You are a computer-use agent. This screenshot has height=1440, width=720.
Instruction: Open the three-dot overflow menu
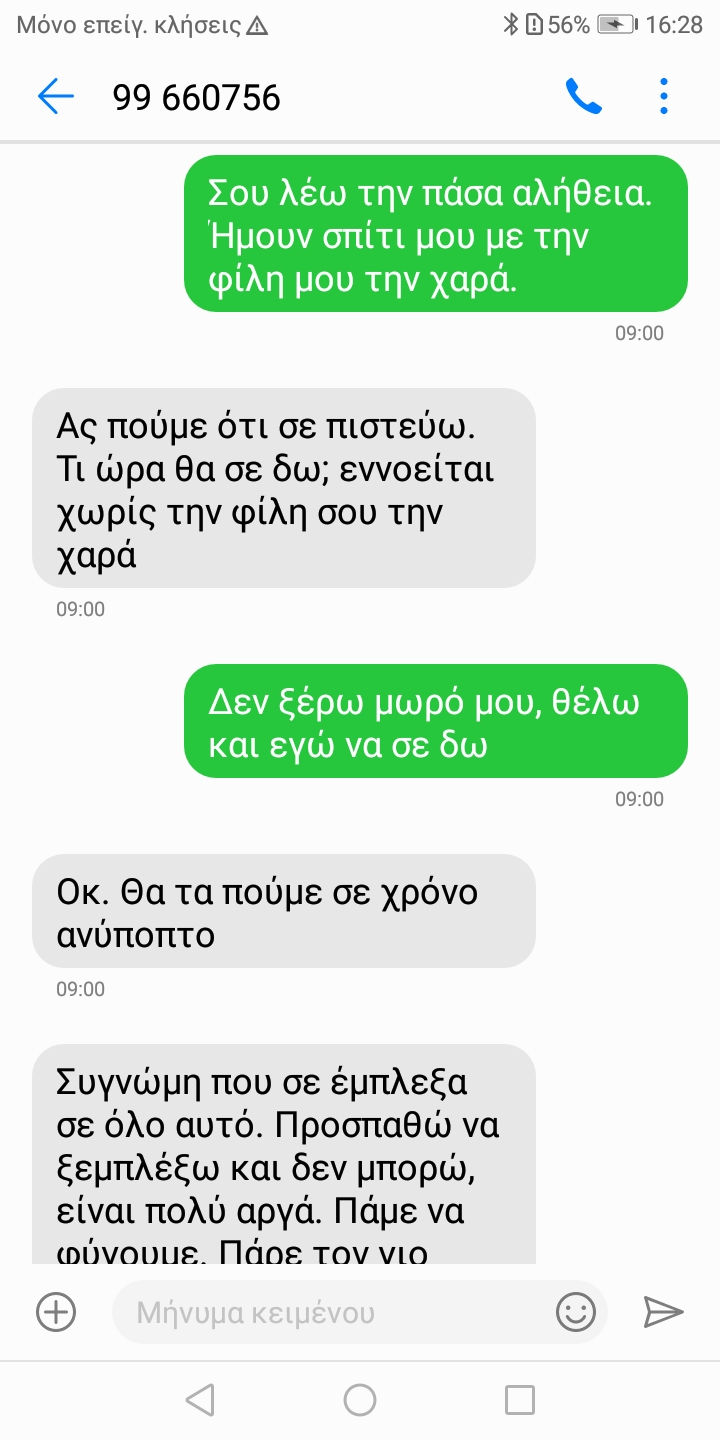pos(663,97)
